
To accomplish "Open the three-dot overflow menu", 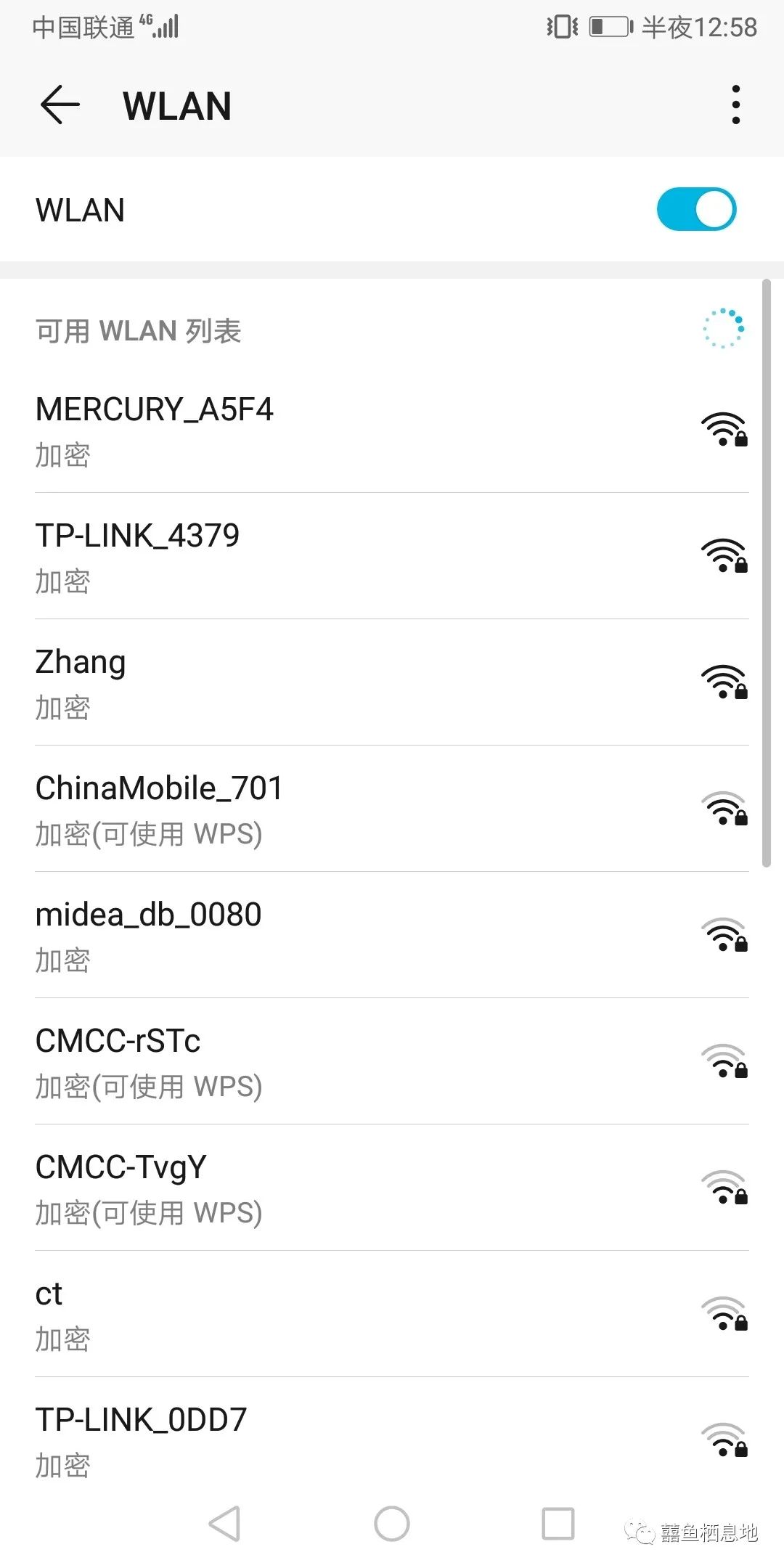I will (735, 105).
